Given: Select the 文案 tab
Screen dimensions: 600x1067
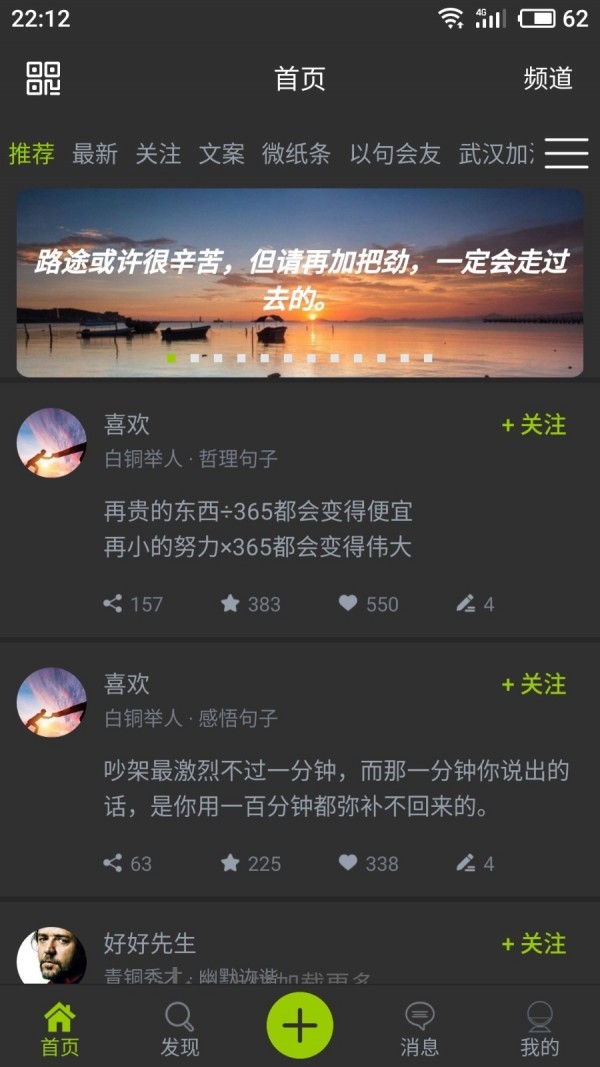Looking at the screenshot, I should [221, 154].
